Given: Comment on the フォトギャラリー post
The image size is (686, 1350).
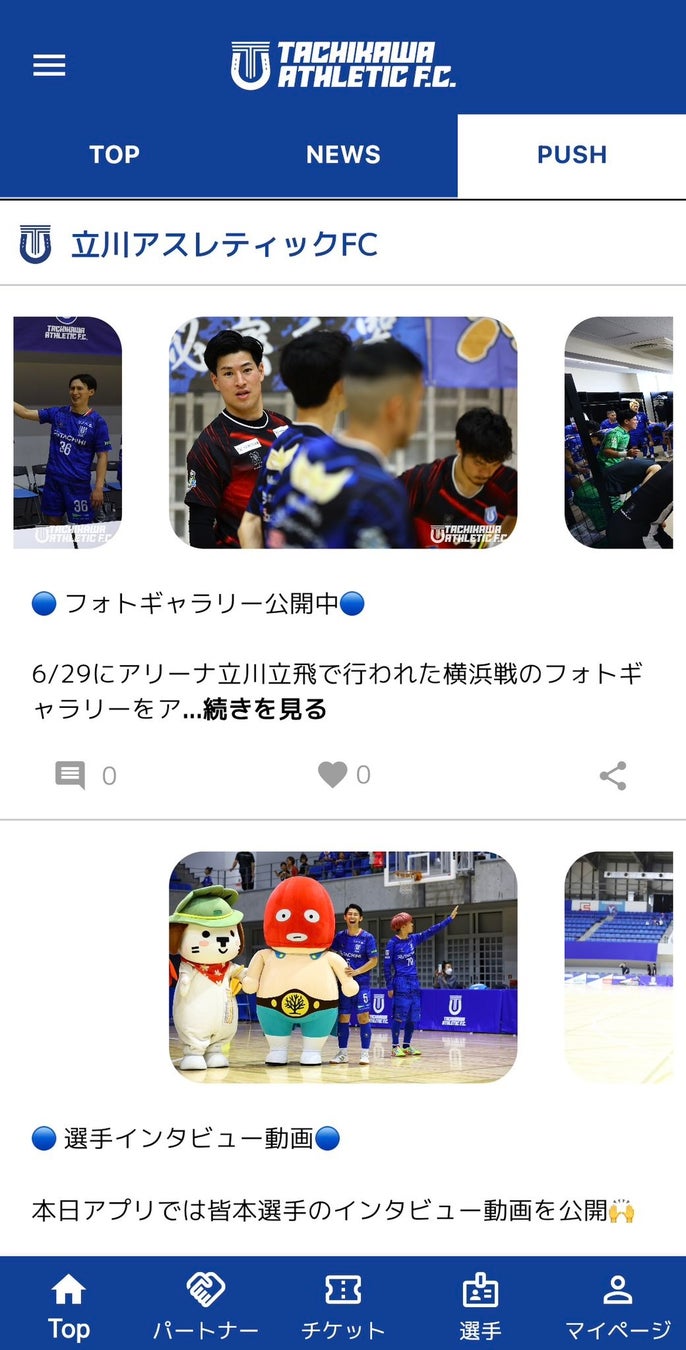Looking at the screenshot, I should 70,775.
